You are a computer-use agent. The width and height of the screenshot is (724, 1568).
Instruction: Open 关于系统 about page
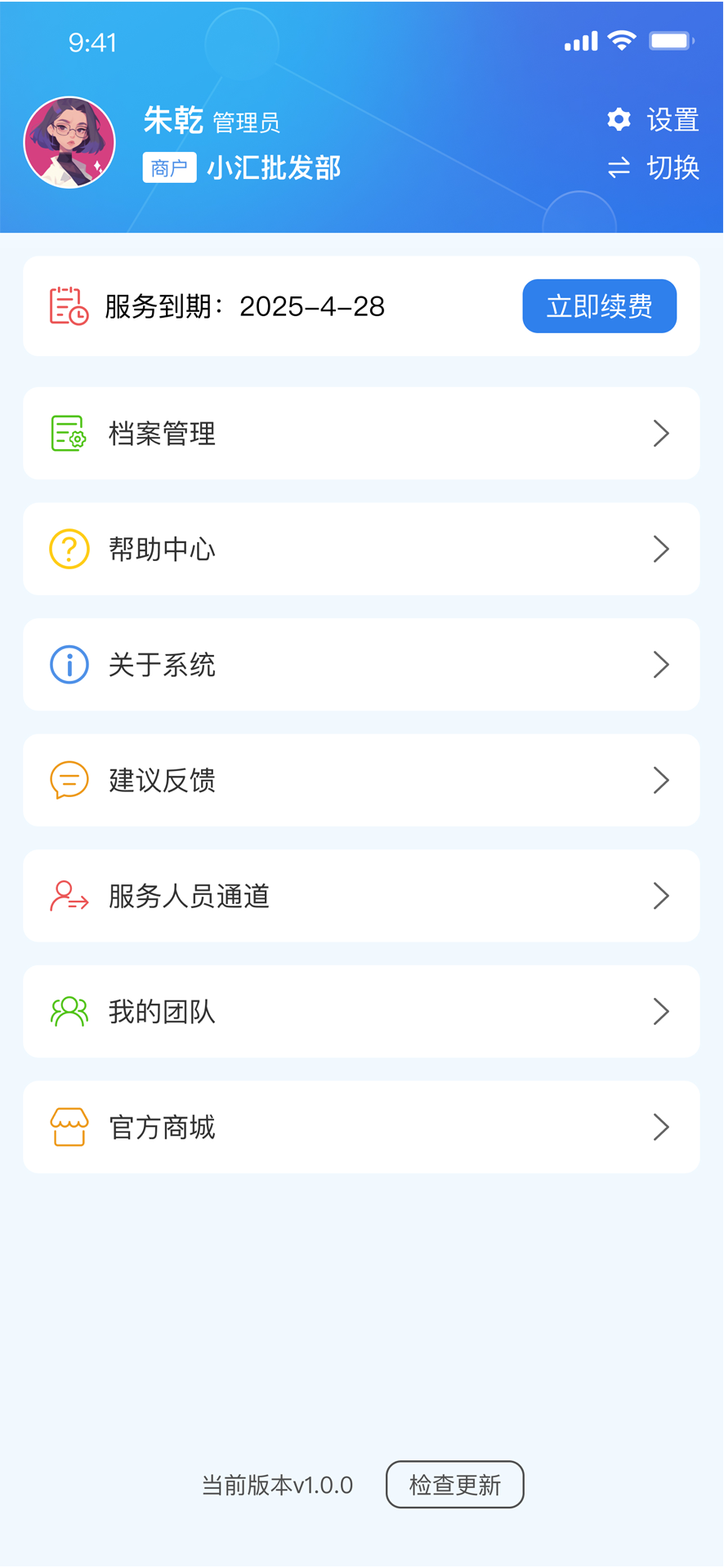point(361,665)
